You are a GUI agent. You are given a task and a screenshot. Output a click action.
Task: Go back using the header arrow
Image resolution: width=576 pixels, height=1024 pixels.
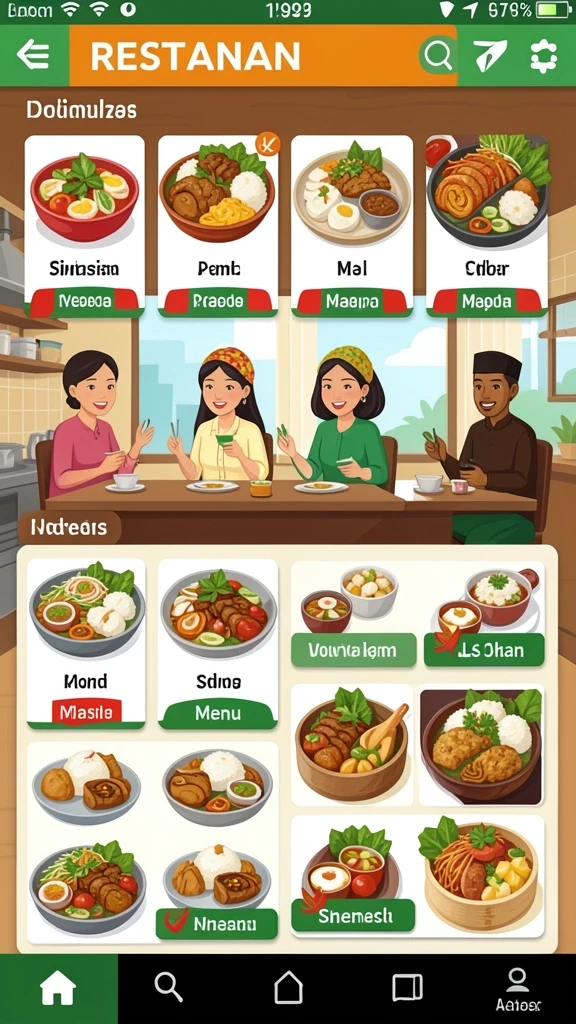pyautogui.click(x=33, y=56)
